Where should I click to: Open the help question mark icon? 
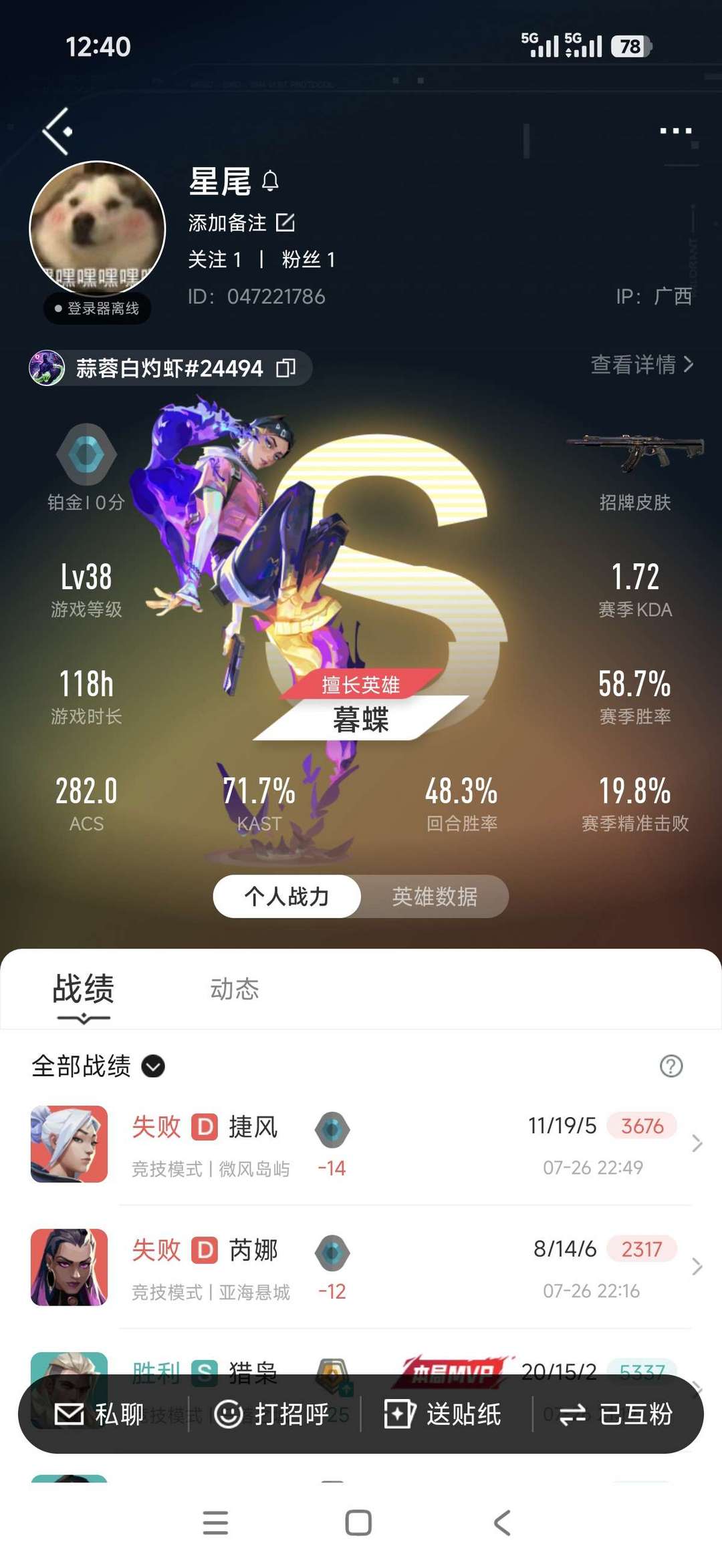(x=671, y=1066)
